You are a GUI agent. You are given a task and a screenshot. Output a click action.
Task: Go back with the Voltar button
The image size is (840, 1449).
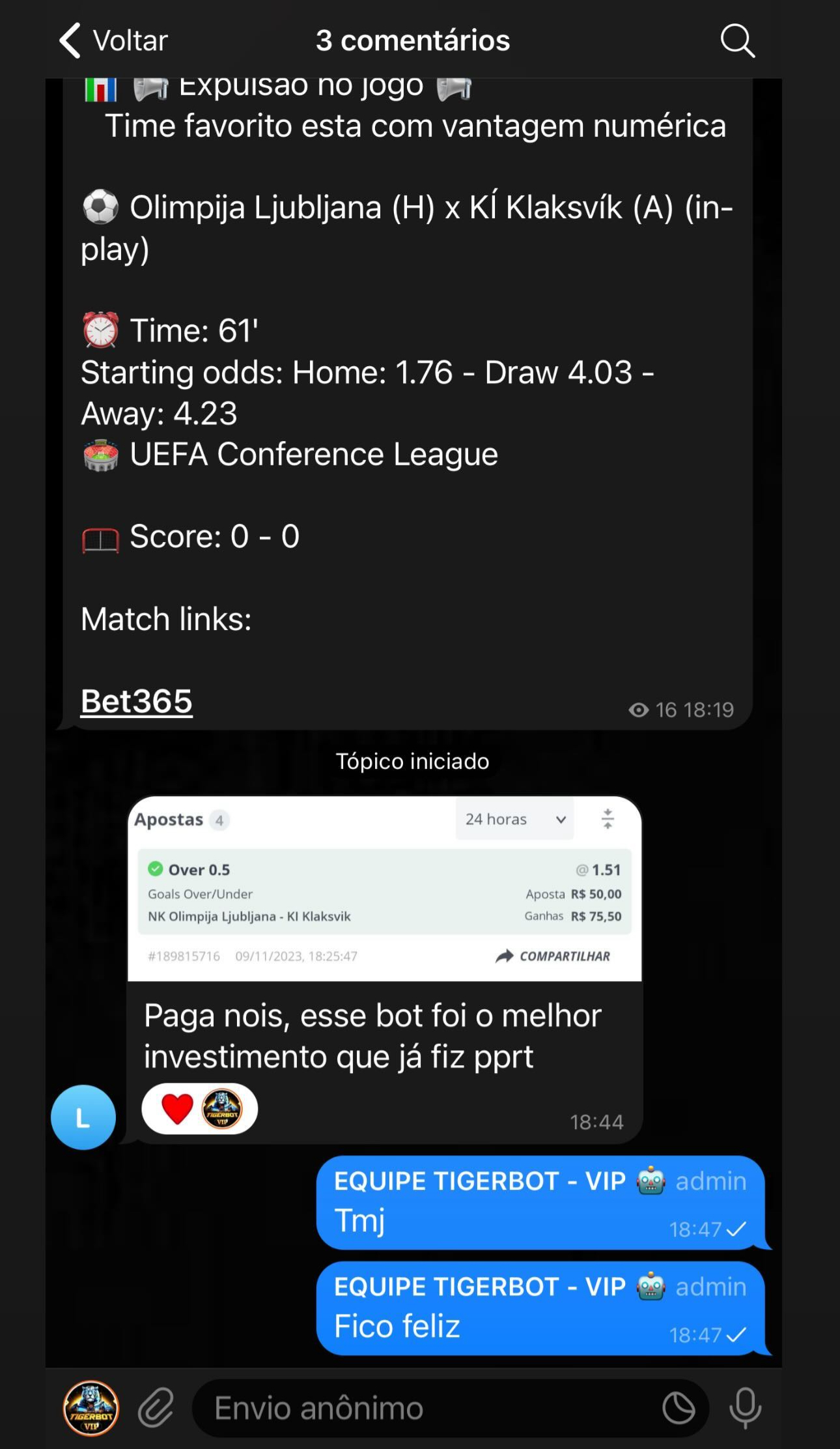(113, 40)
